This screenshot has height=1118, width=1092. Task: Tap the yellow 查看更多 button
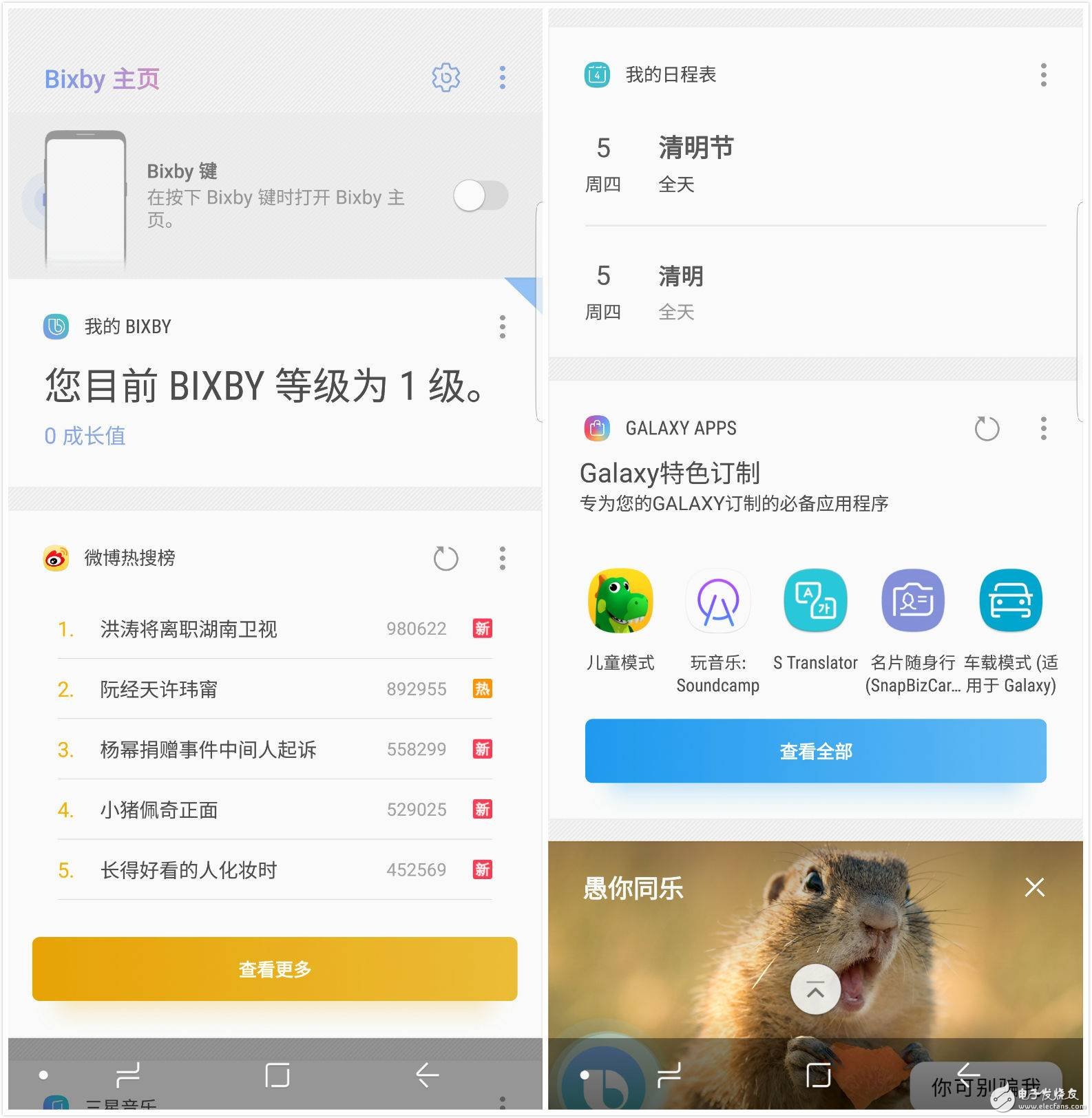(x=274, y=969)
